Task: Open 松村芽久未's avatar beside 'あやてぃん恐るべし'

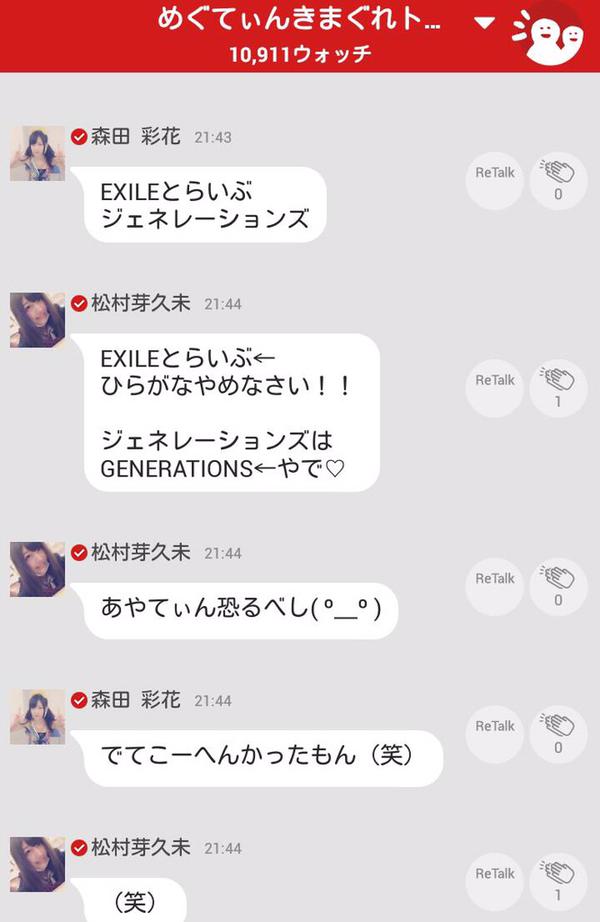Action: point(37,569)
